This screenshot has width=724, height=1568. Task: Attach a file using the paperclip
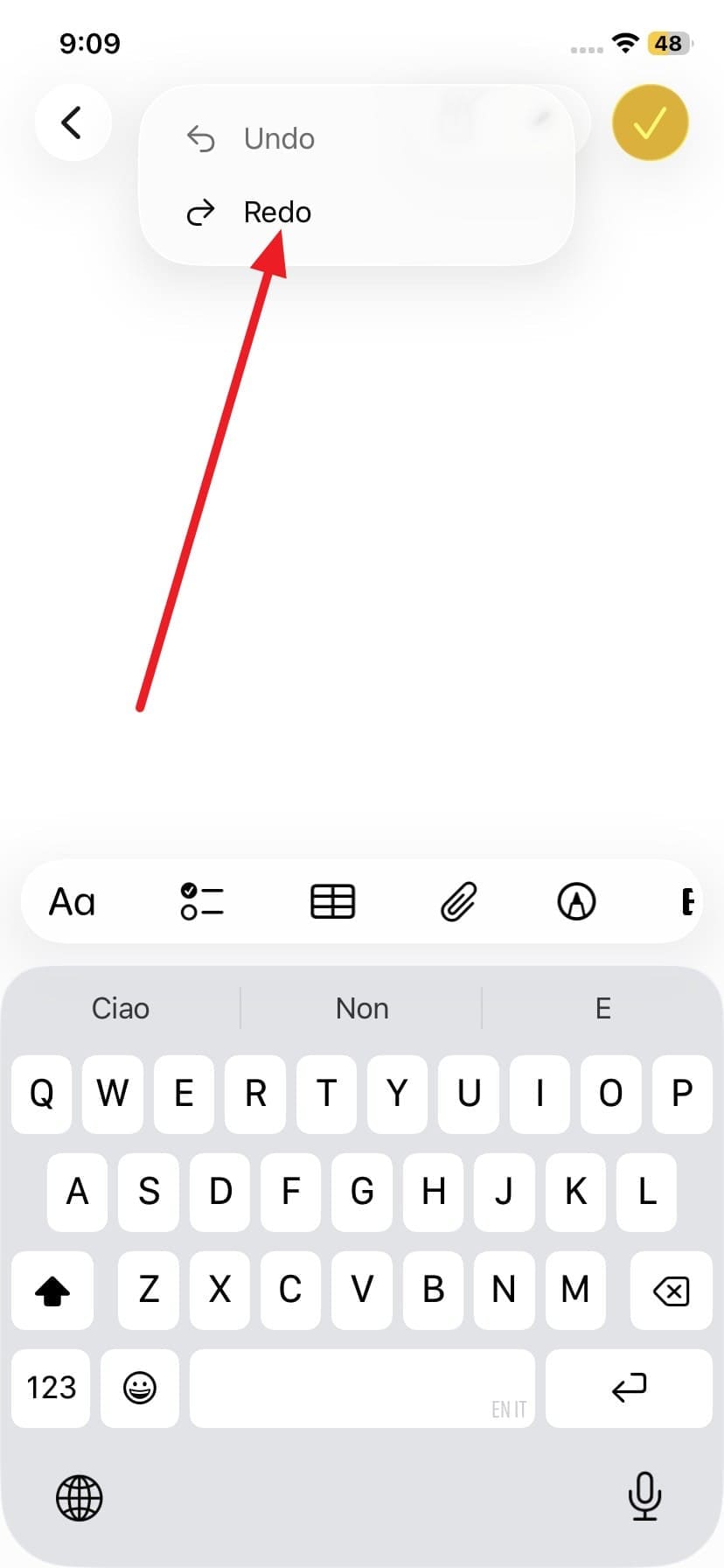click(460, 901)
